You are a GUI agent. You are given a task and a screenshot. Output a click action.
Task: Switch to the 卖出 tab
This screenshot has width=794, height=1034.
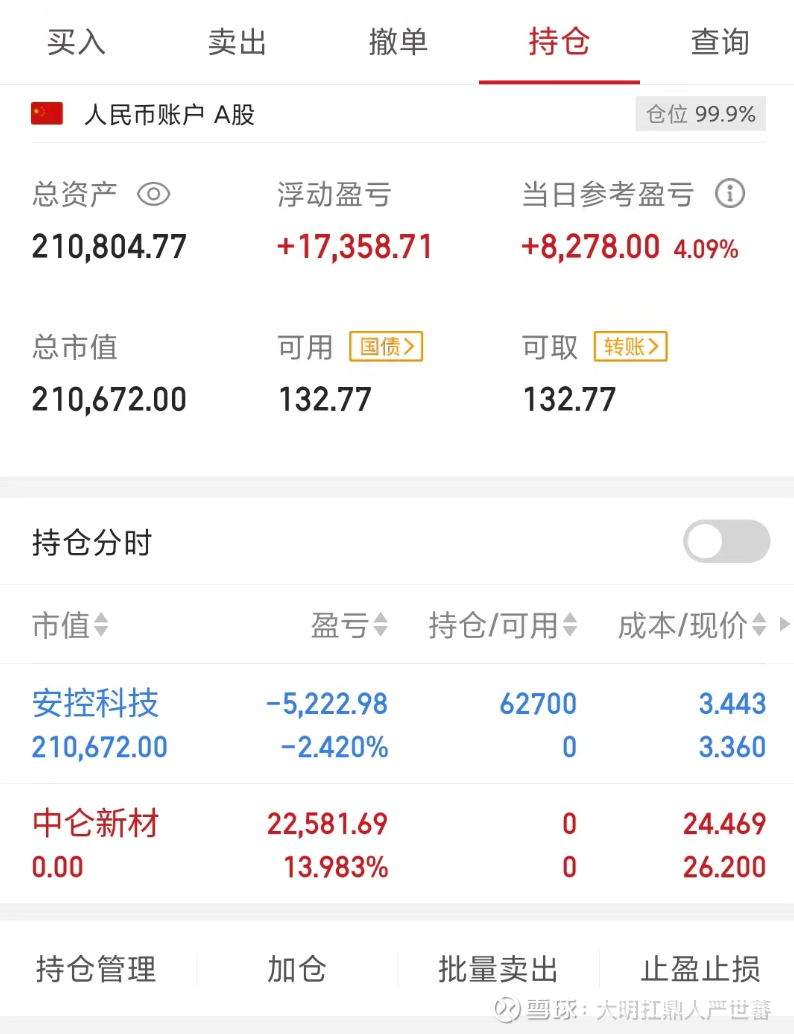237,42
